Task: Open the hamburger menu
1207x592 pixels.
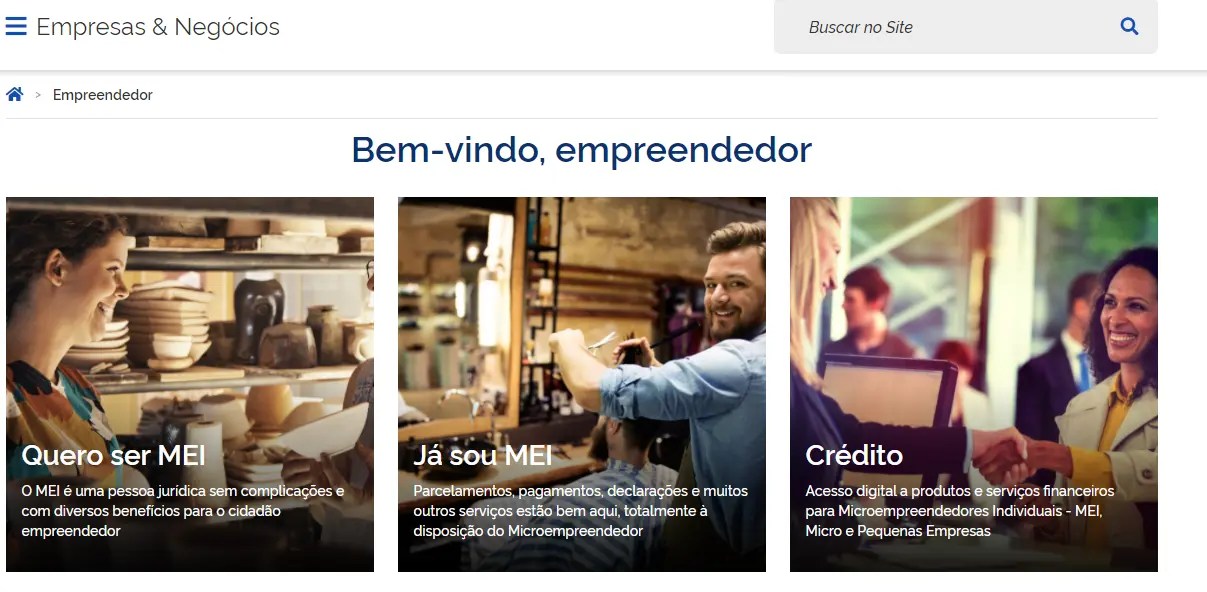Action: (x=16, y=27)
